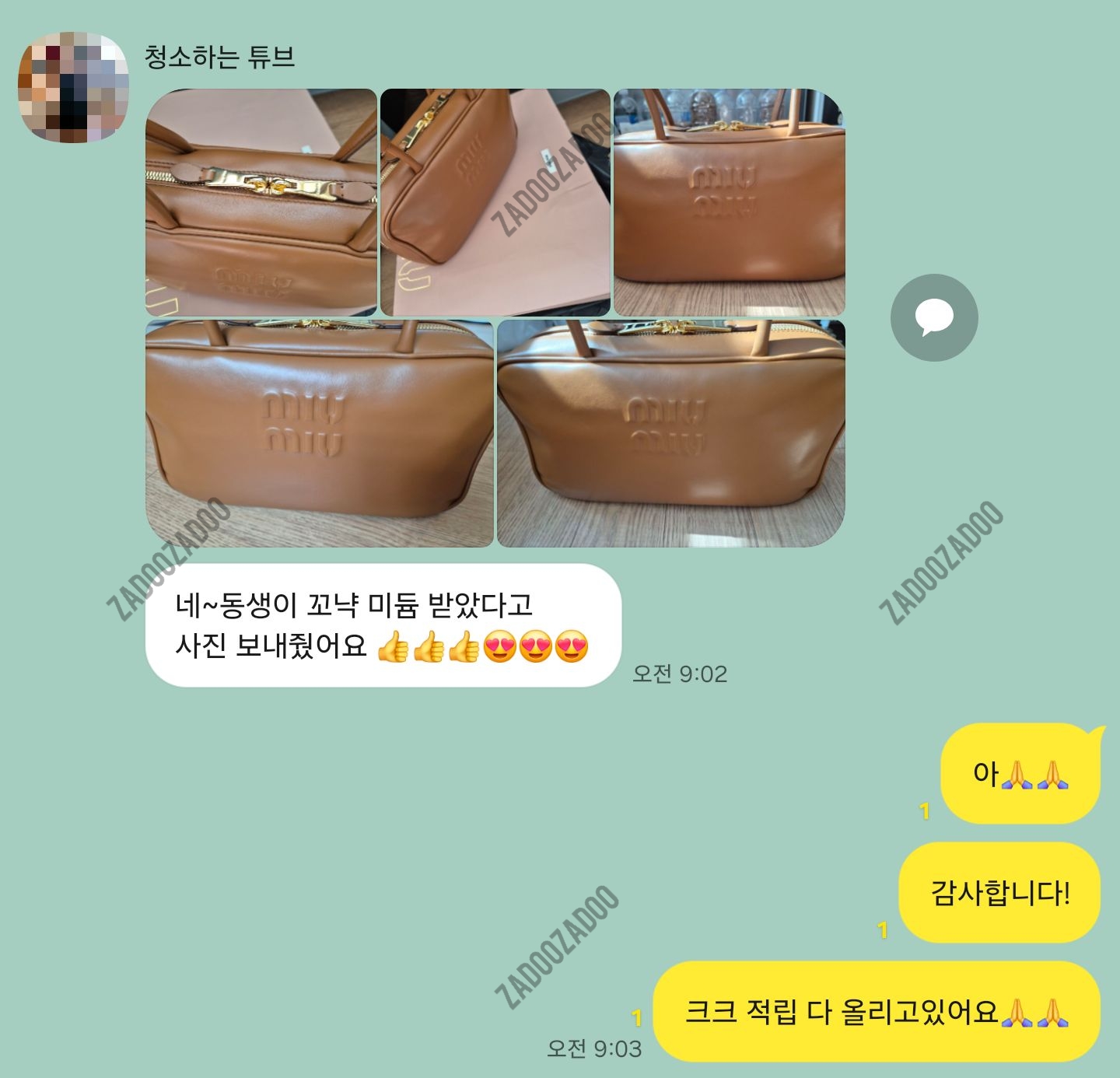Screen dimensions: 1120x1078
Task: View the photo of the bag on pink paper
Action: pos(495,202)
